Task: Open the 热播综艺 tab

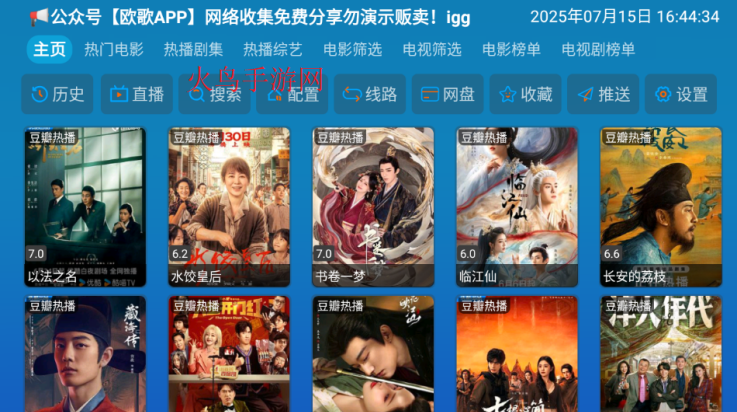Action: click(273, 49)
